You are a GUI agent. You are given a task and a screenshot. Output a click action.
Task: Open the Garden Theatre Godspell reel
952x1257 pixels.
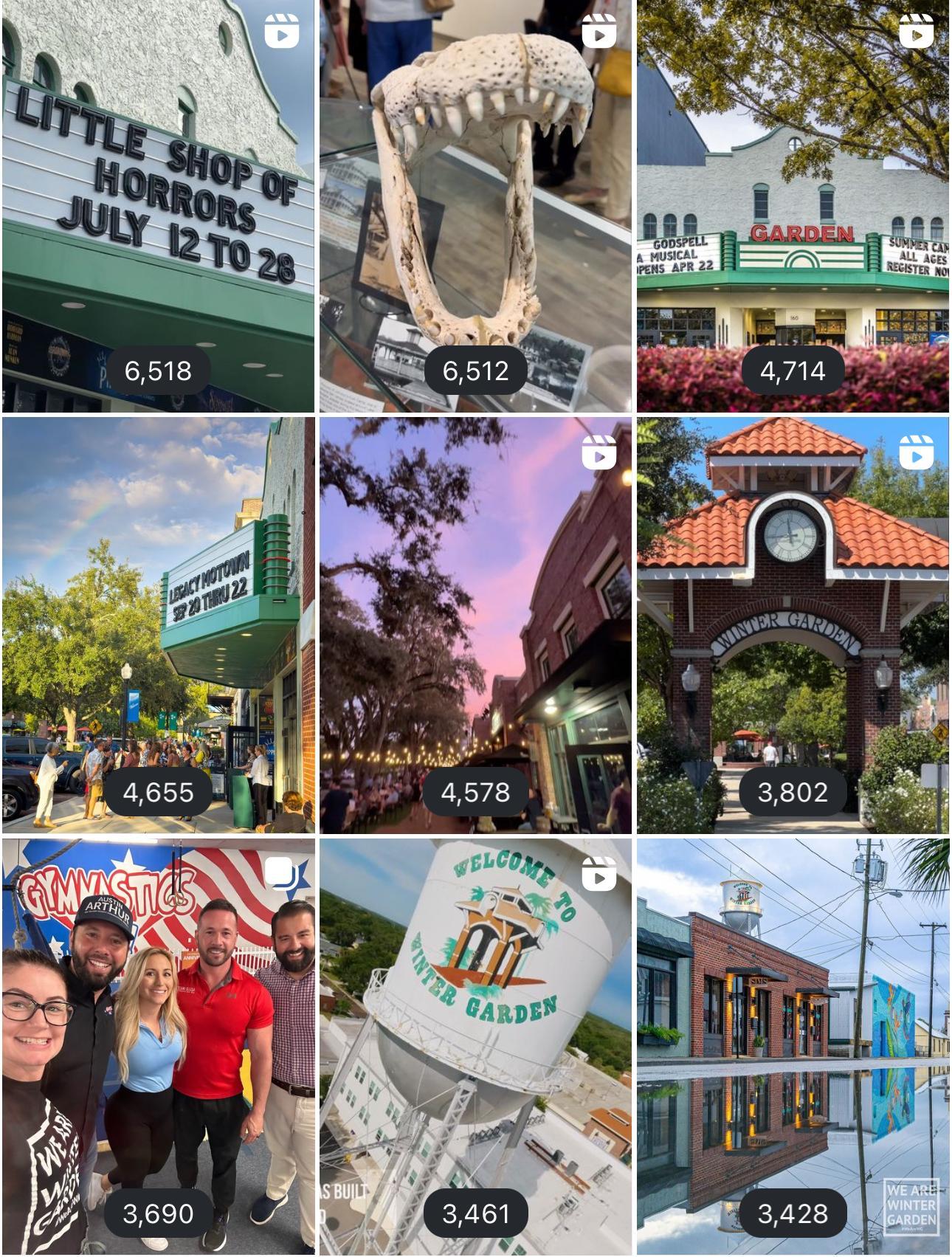(793, 205)
